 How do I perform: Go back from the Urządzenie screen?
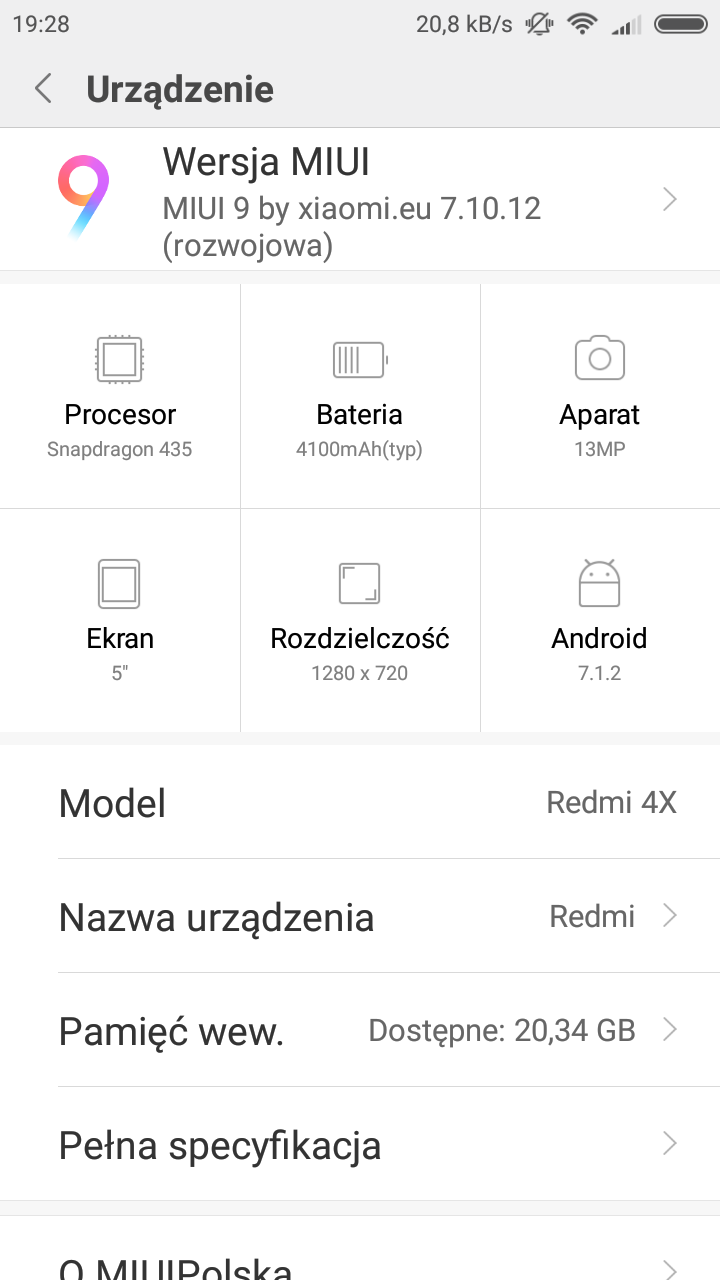[x=43, y=89]
